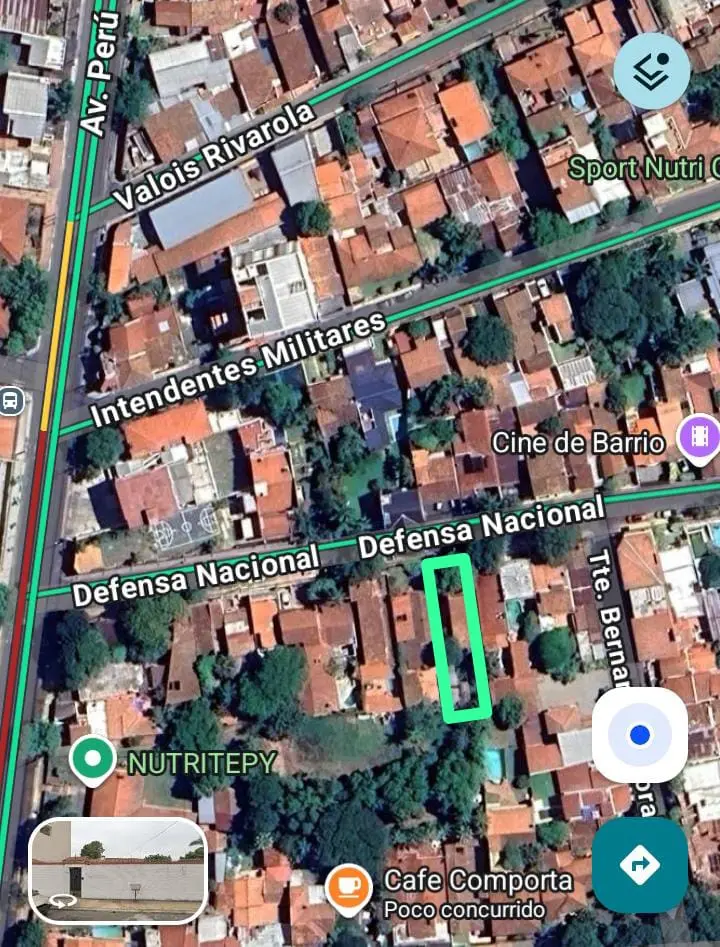
Task: Select the NUTRITEPY place marker
Action: click(x=92, y=762)
